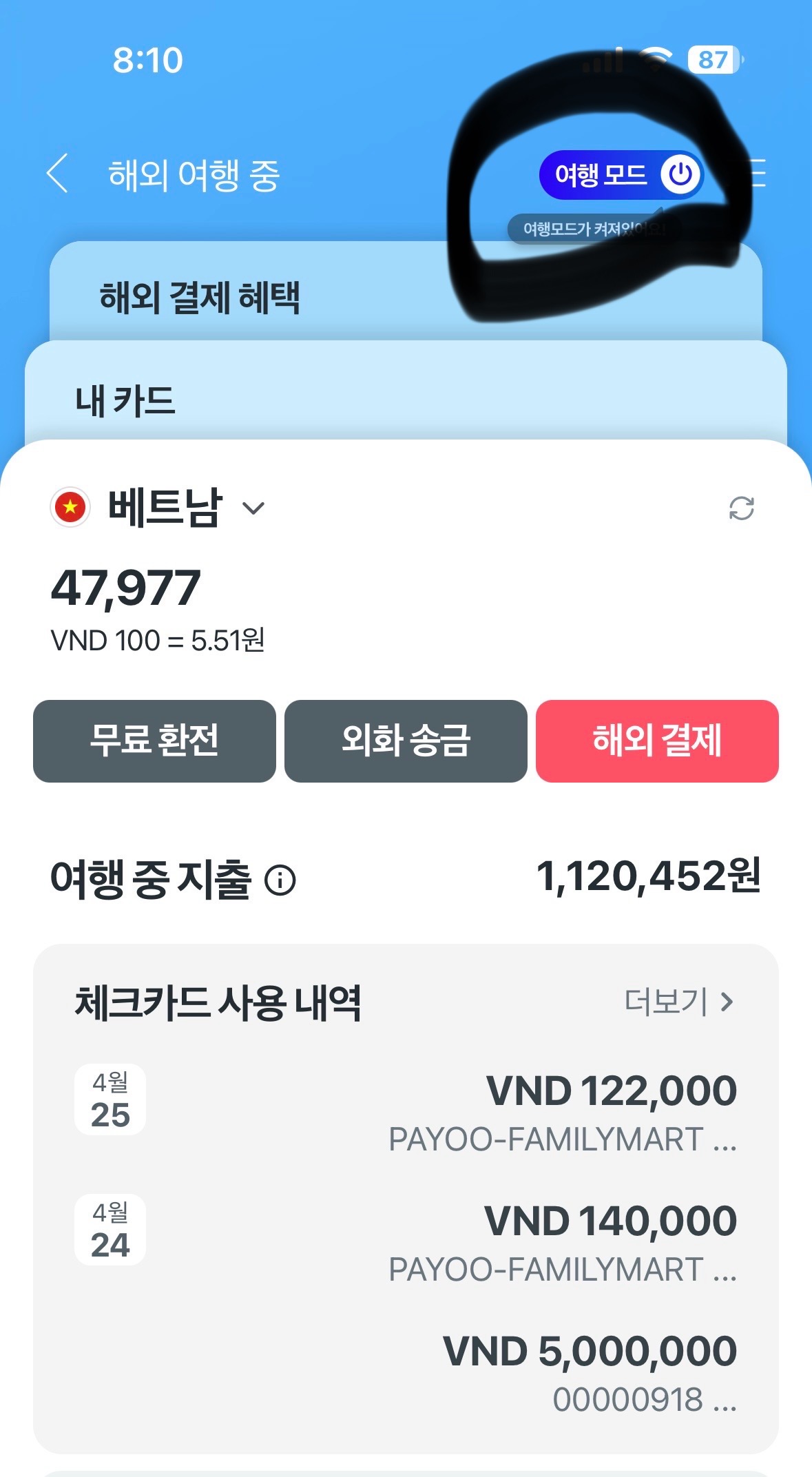
Task: Tap the 해외 결제 button
Action: point(657,741)
